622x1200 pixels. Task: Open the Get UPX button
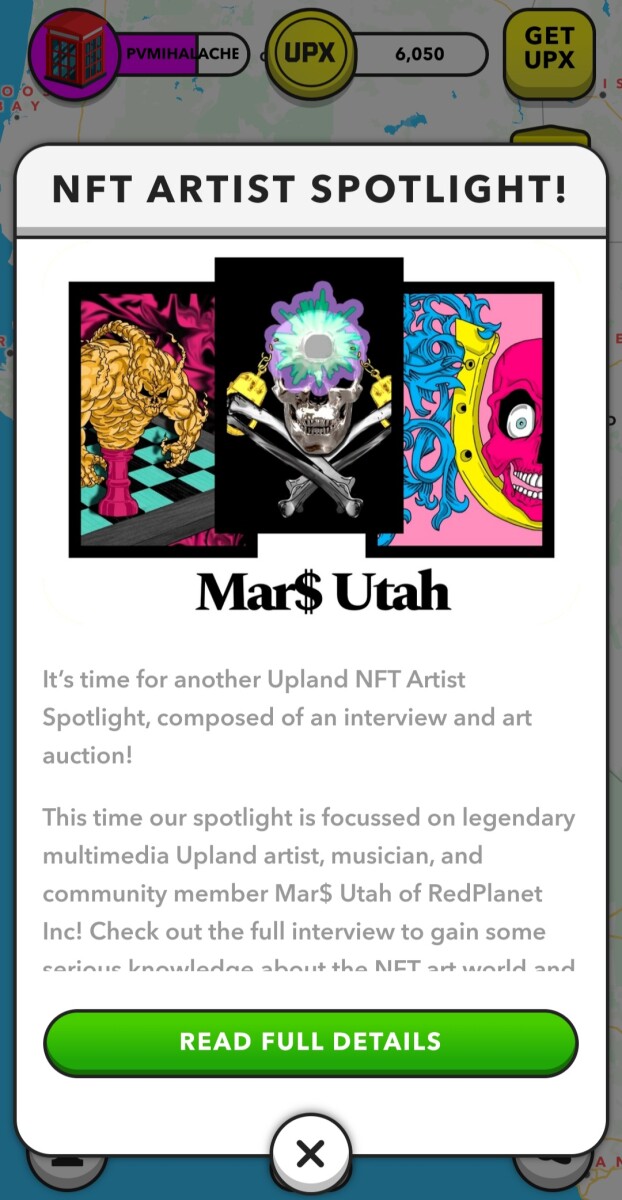pyautogui.click(x=549, y=48)
